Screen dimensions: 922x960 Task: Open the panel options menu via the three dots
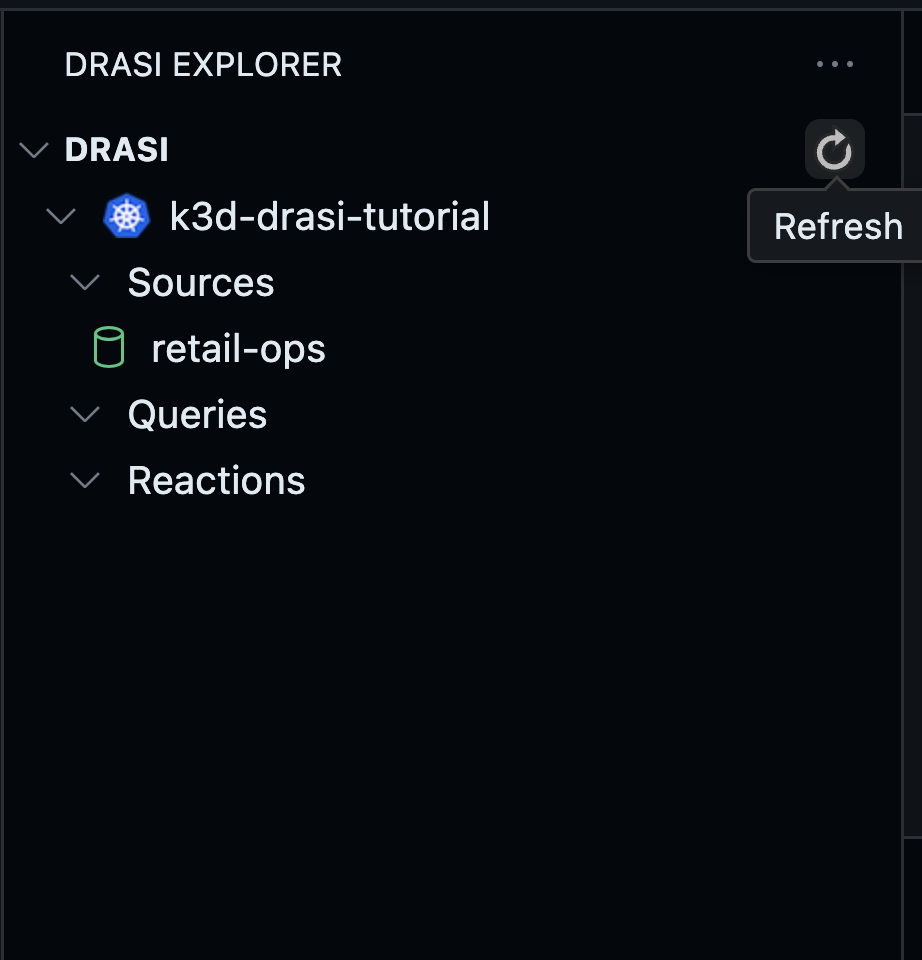pyautogui.click(x=834, y=63)
